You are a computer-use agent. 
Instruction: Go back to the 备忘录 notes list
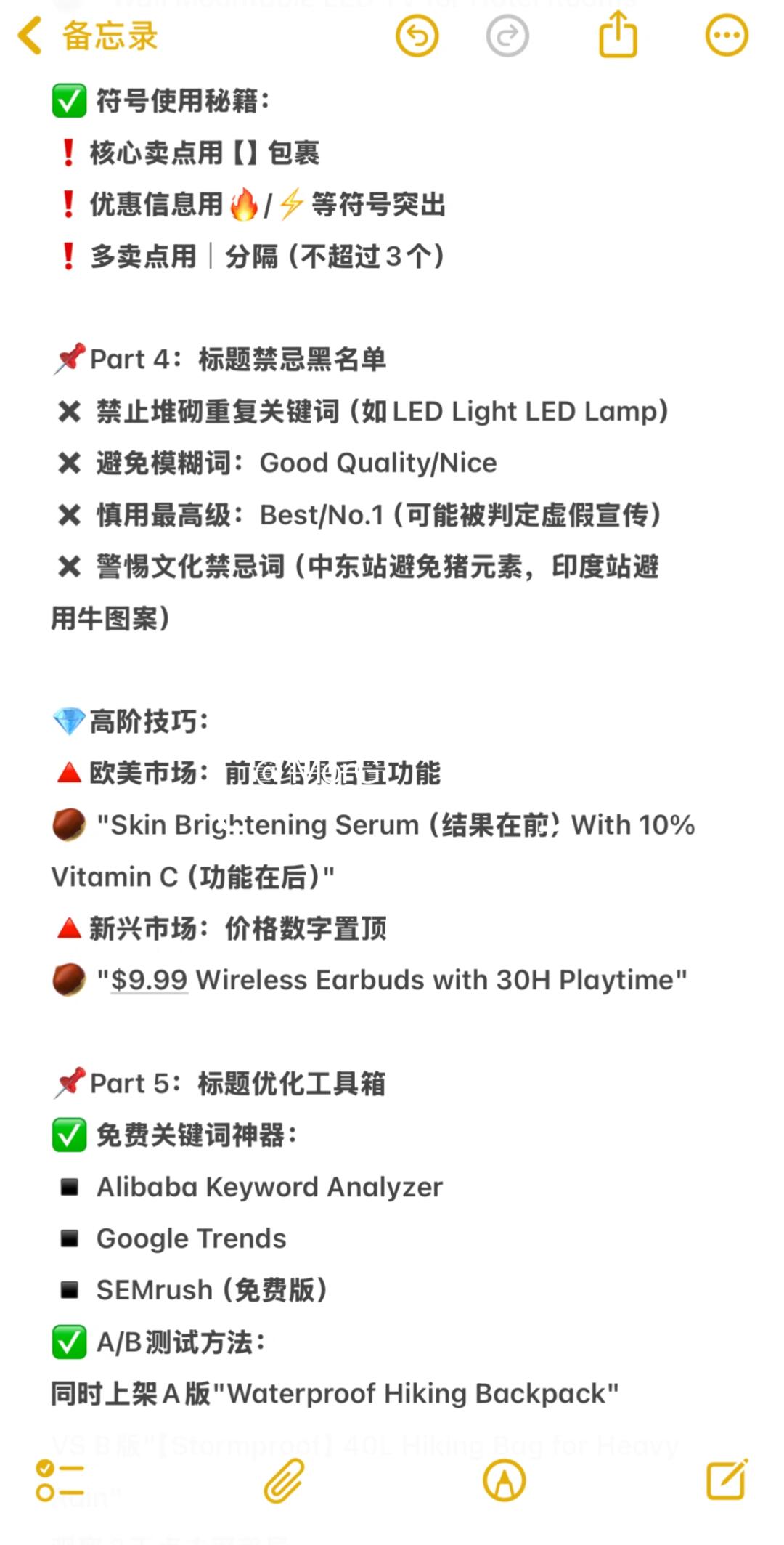(87, 36)
